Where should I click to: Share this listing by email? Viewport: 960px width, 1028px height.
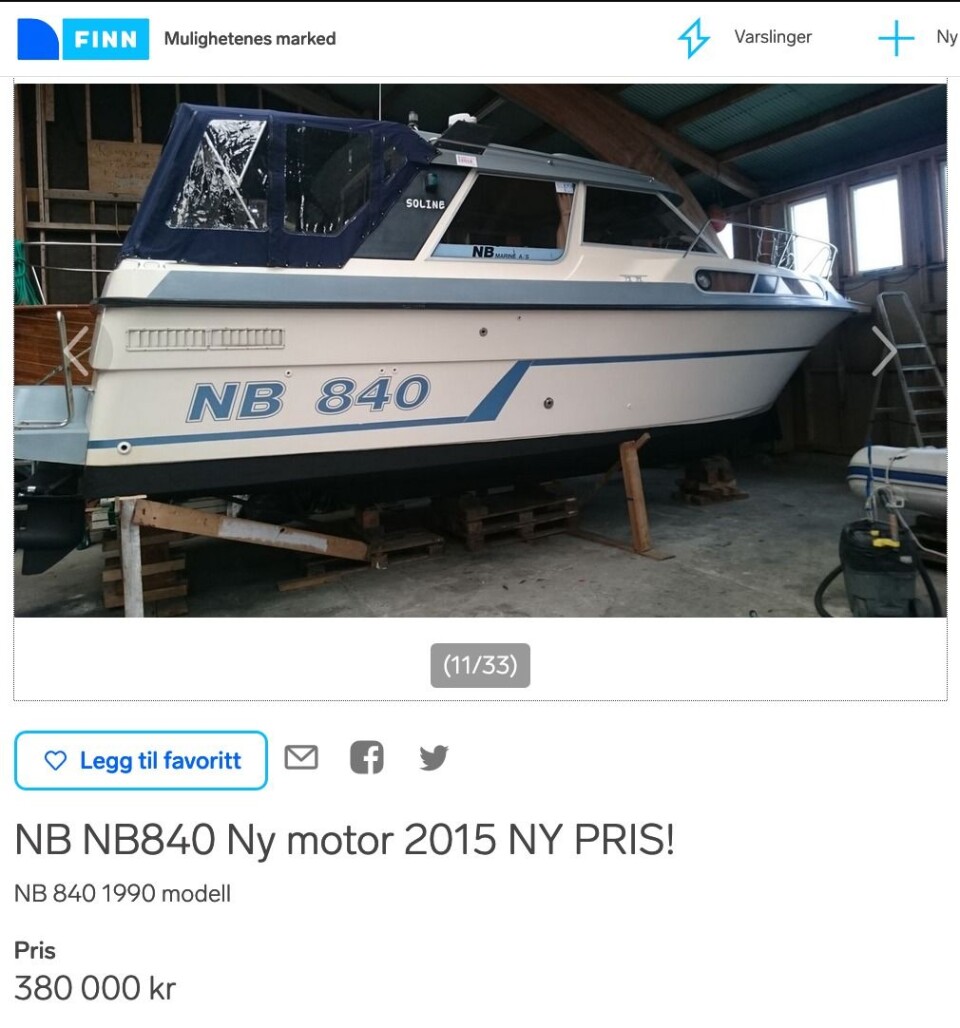pos(301,758)
